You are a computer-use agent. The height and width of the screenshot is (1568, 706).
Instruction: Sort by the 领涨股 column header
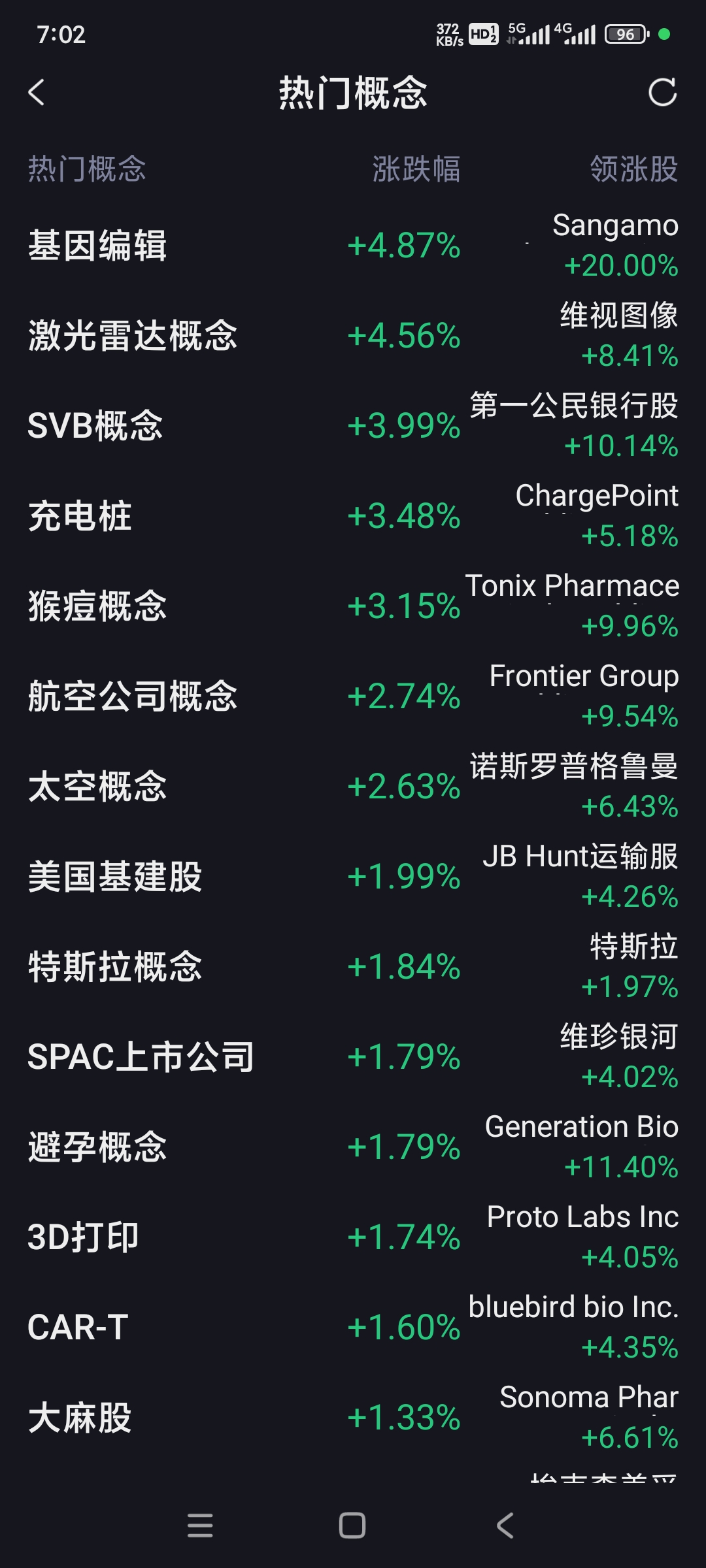click(631, 169)
